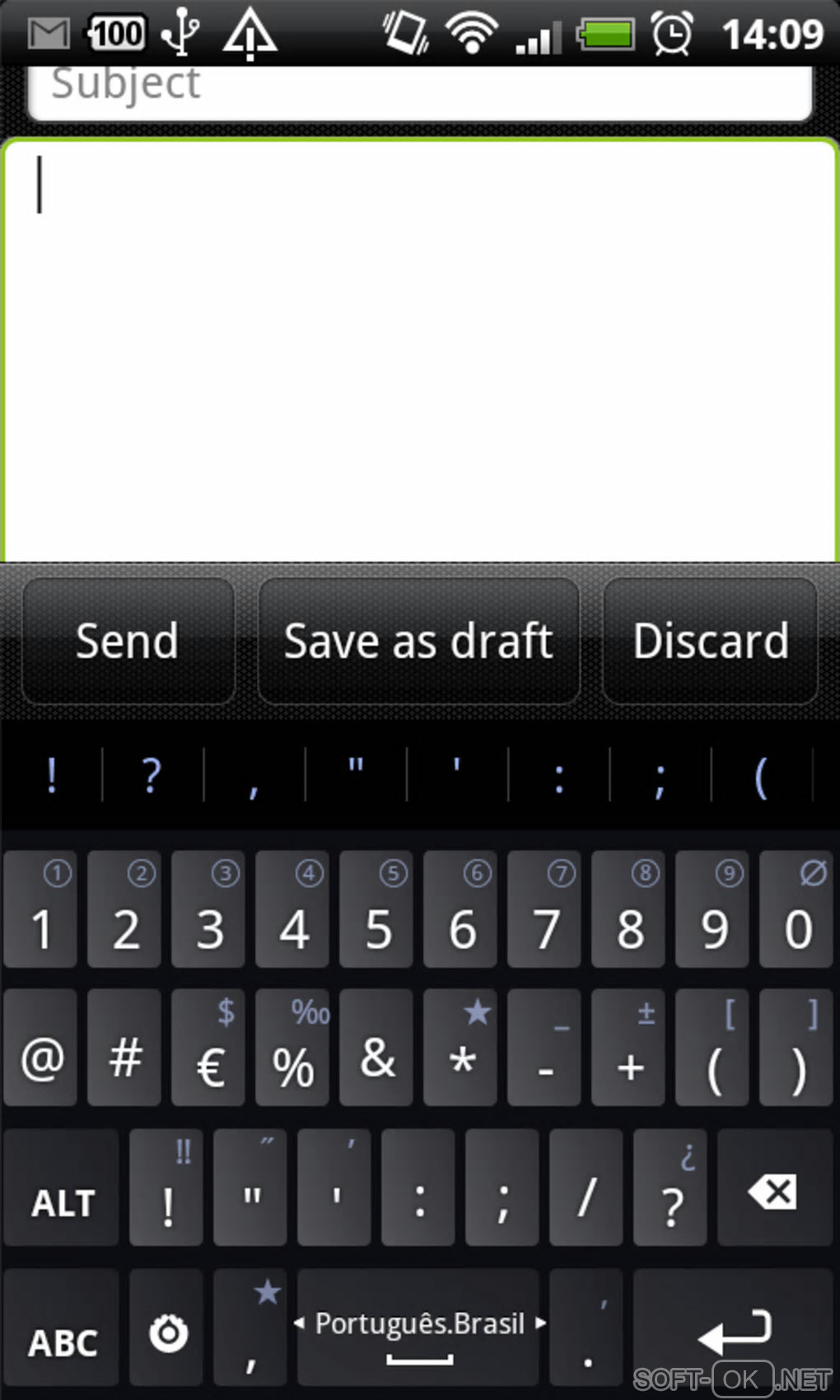Screen dimensions: 840x1400
Task: Choose the question mark in suggestion strip
Action: coord(152,774)
